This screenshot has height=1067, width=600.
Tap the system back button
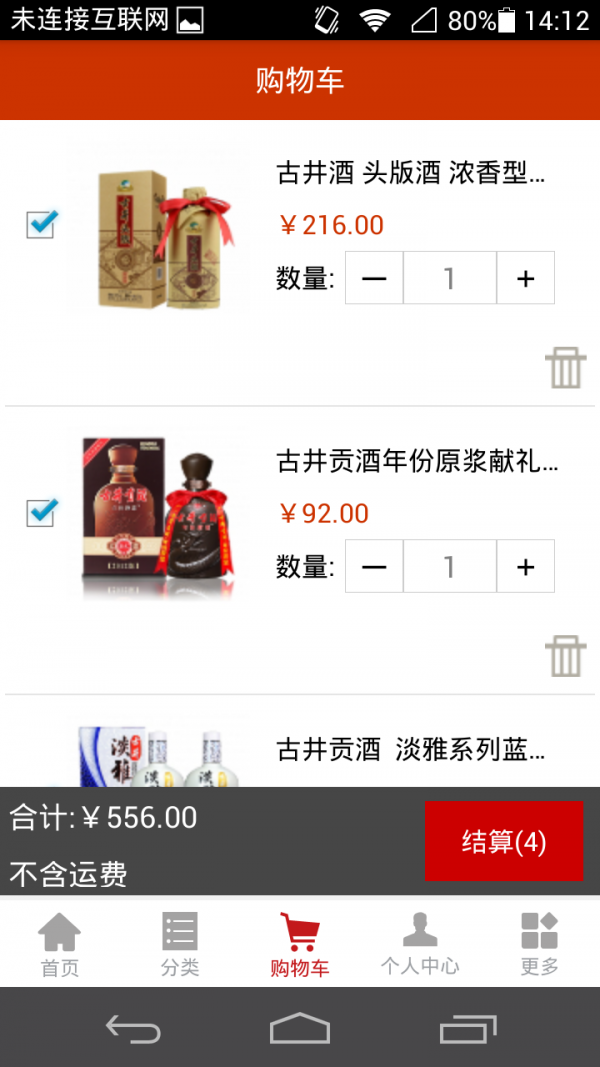coord(133,1028)
